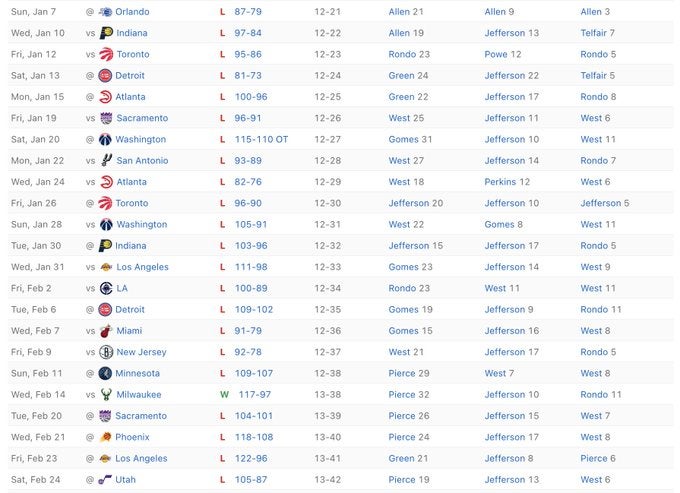Select Gomes 31 in the Washington game row
The image size is (680, 493).
click(410, 140)
